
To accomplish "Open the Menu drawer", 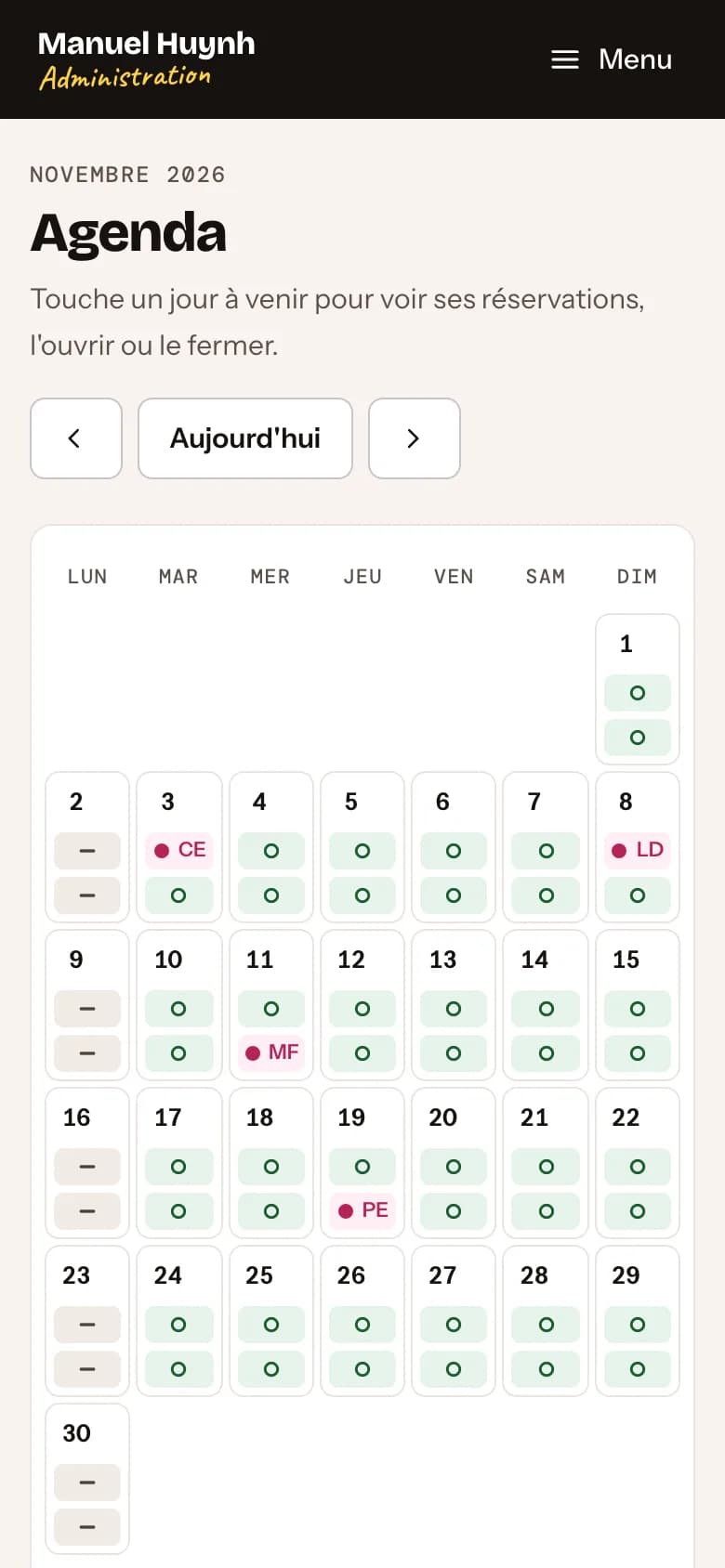I will pyautogui.click(x=612, y=59).
